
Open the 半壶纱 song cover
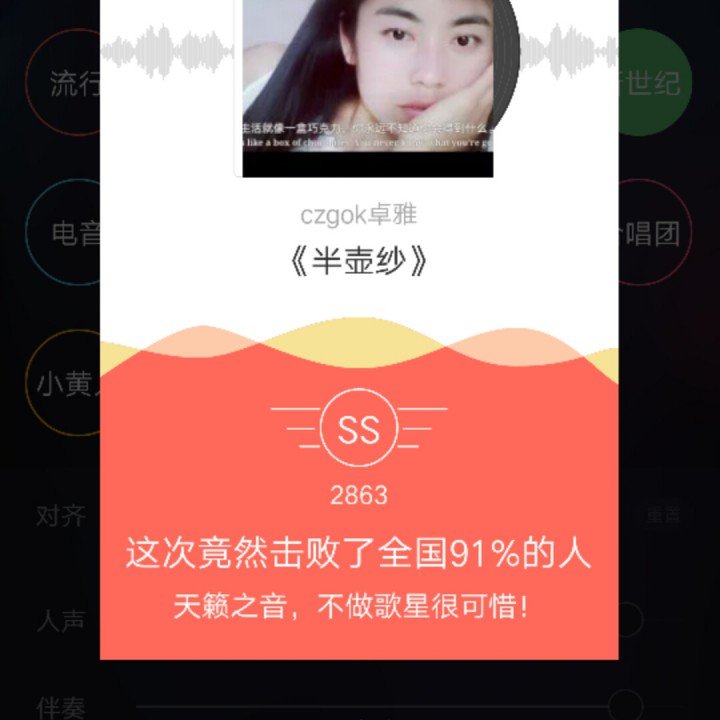click(x=368, y=85)
